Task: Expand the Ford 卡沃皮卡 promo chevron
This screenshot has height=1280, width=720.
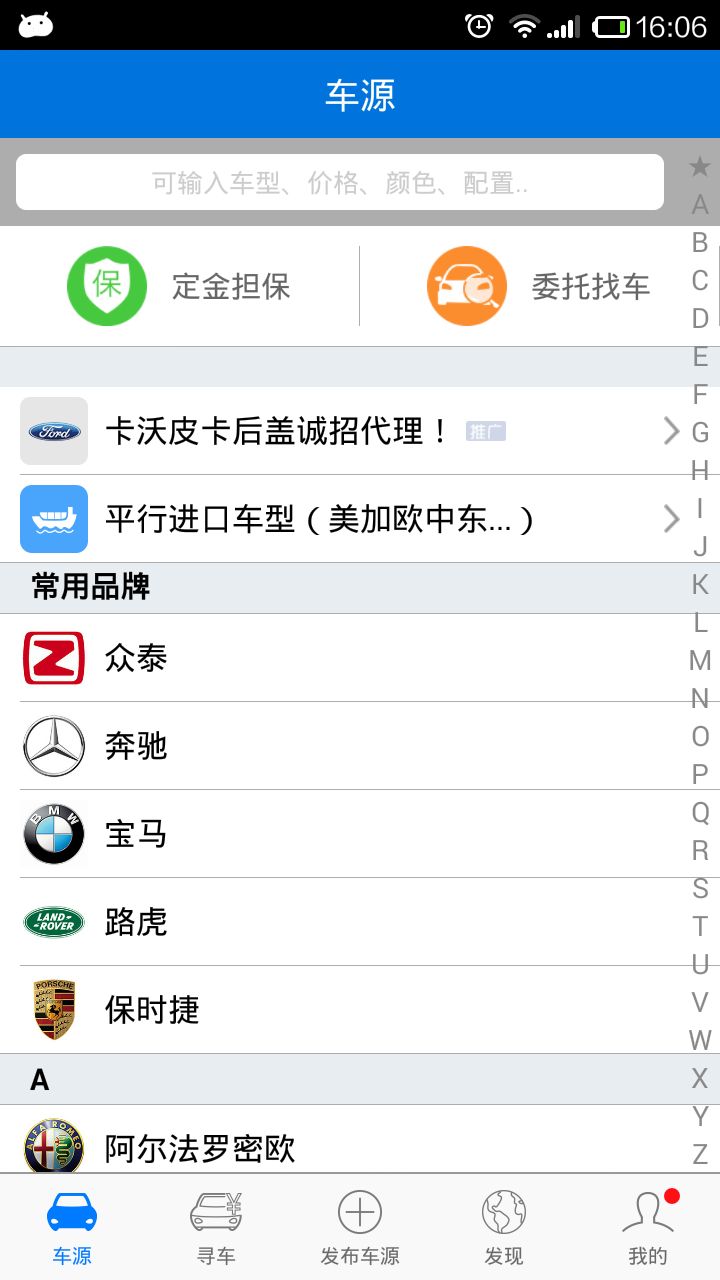Action: coord(670,431)
